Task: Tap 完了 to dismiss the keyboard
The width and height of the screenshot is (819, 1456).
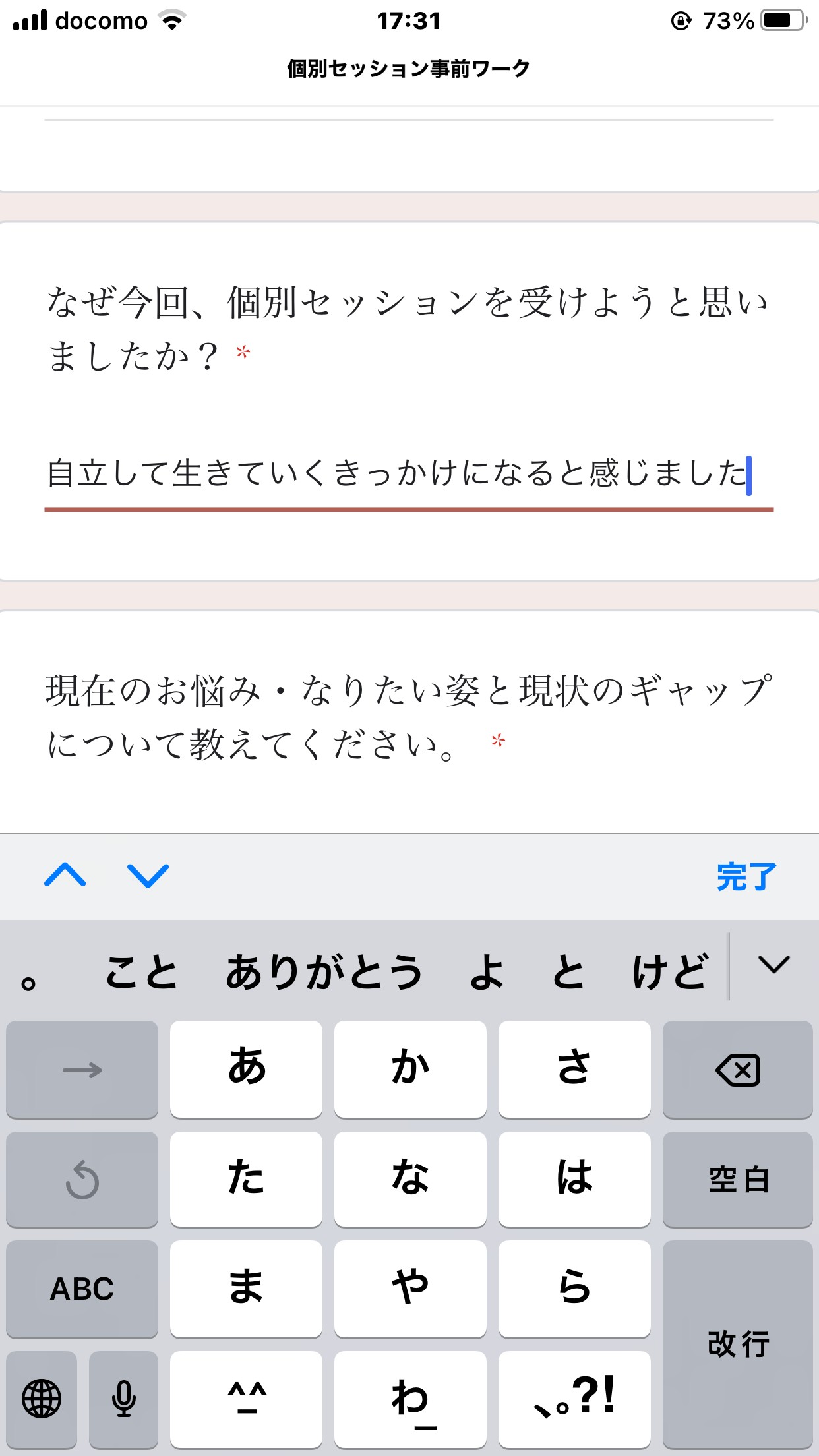Action: pos(746,876)
